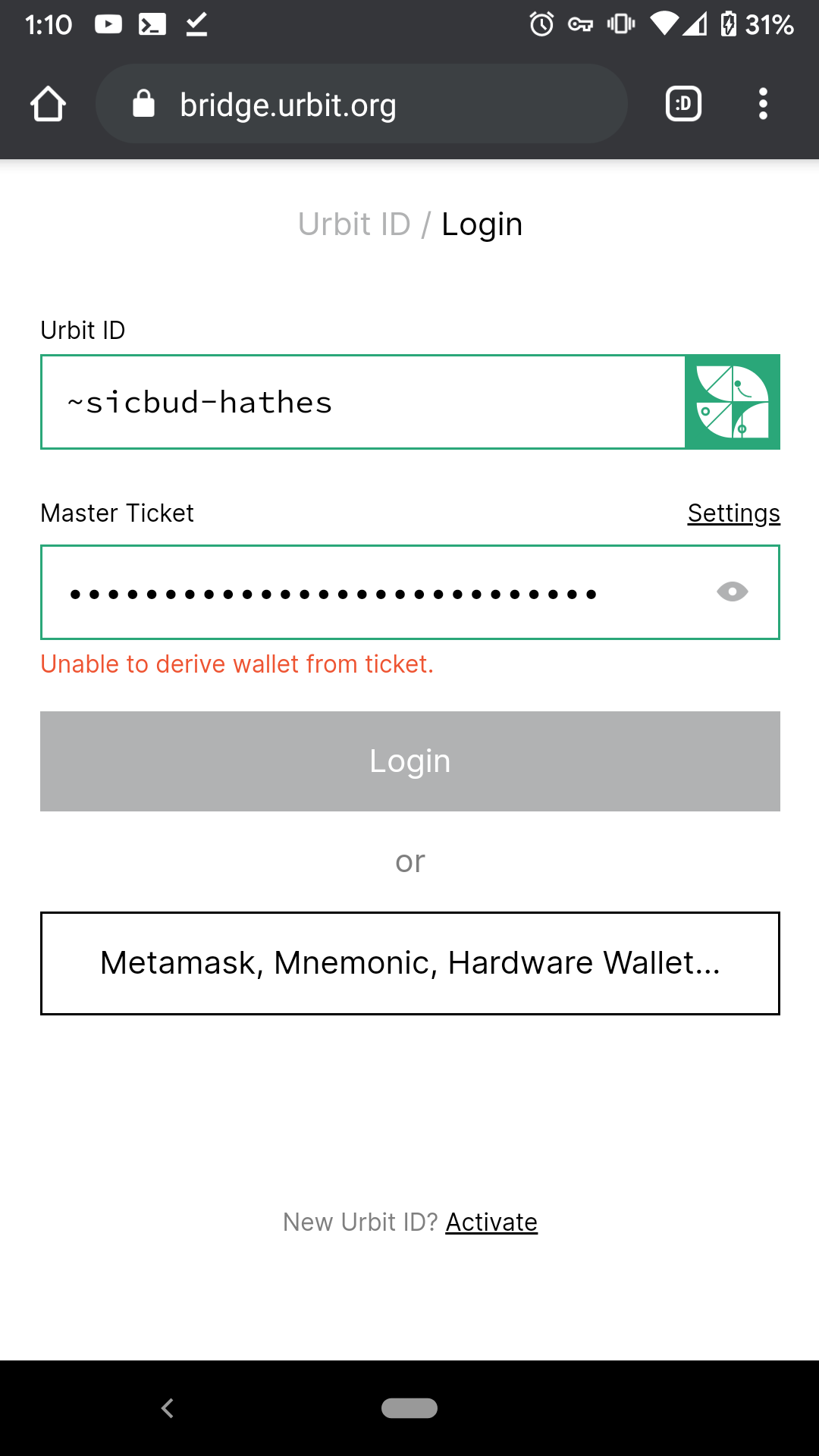Open the browser overflow menu

[763, 104]
